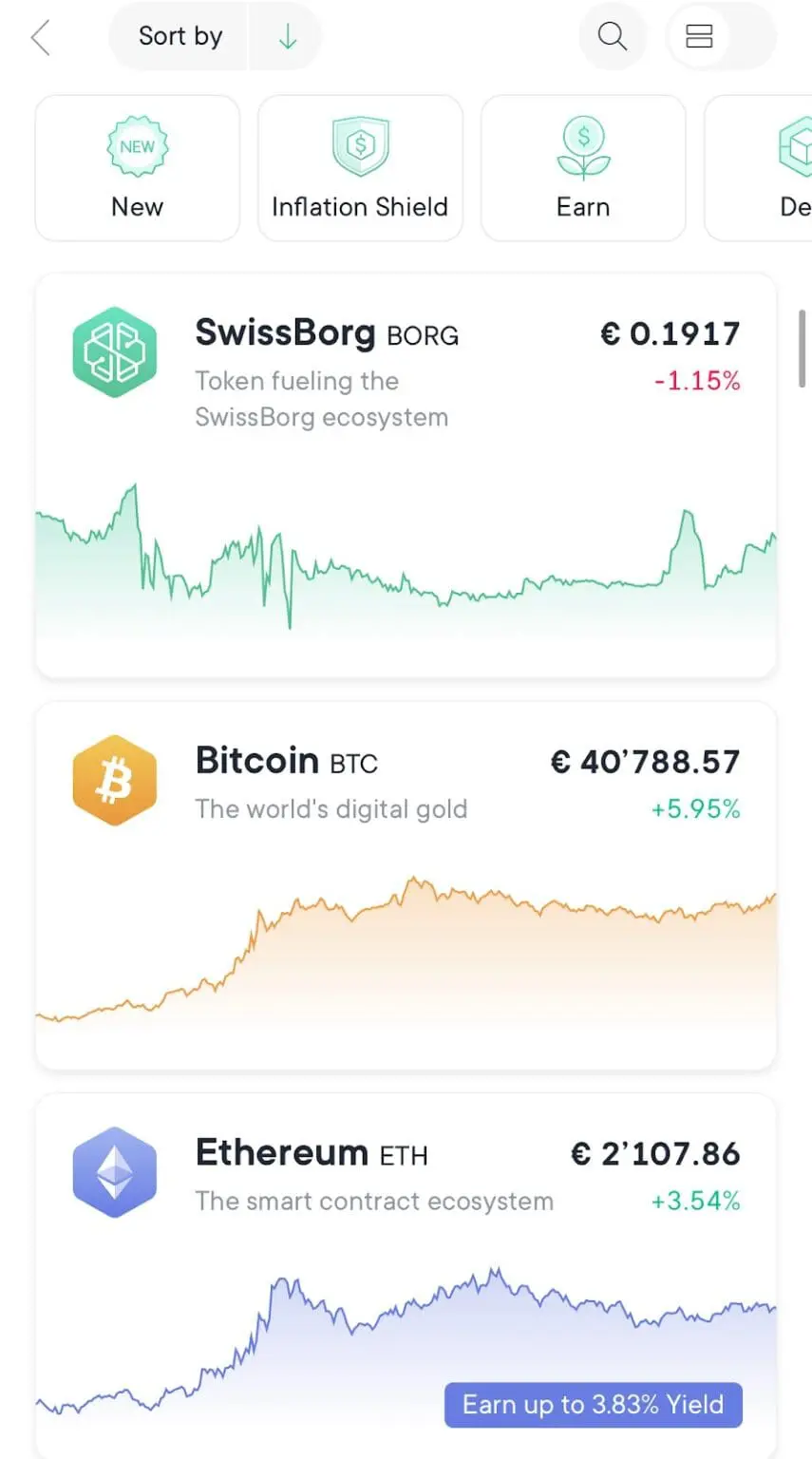Viewport: 812px width, 1459px height.
Task: Click the sort direction down arrow
Action: [286, 36]
